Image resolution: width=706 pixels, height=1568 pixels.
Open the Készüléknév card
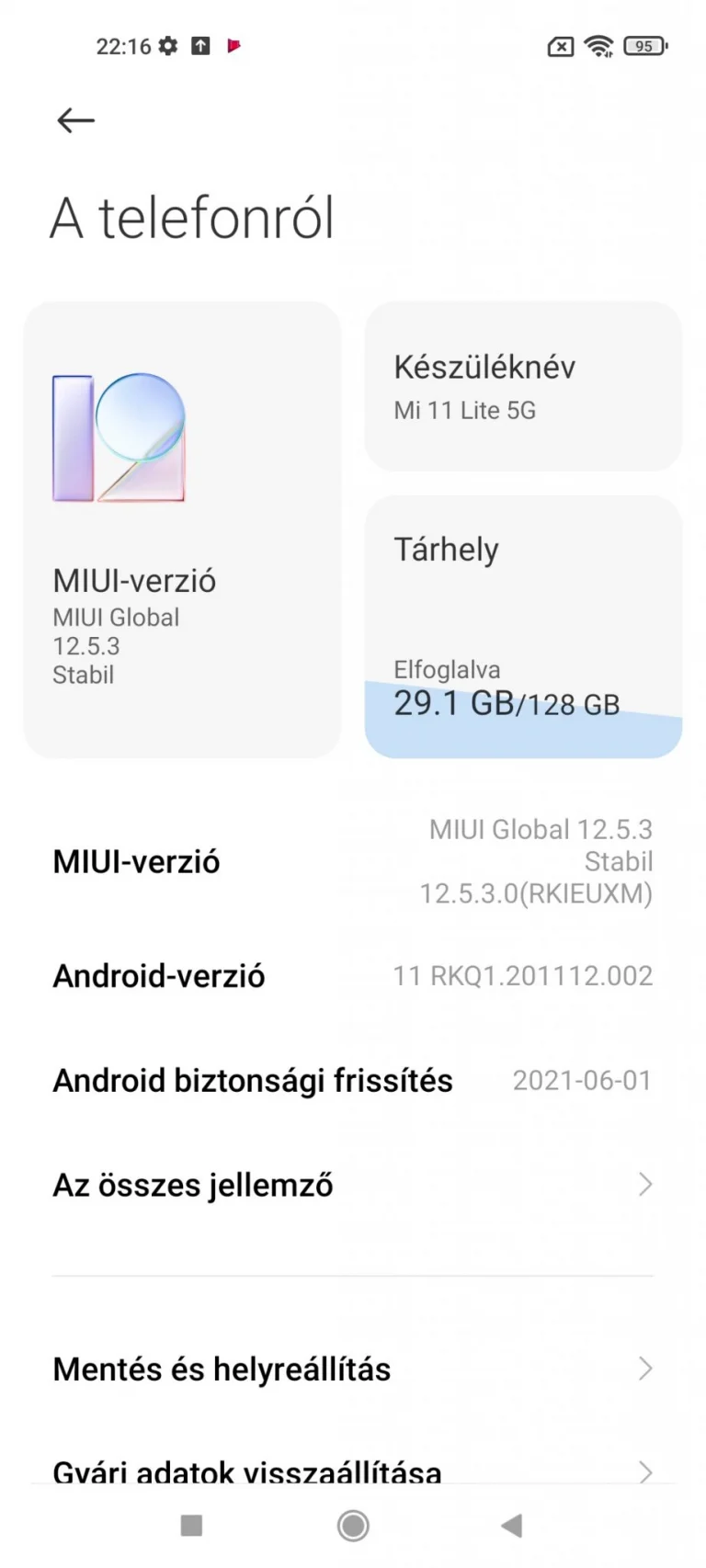pyautogui.click(x=522, y=386)
